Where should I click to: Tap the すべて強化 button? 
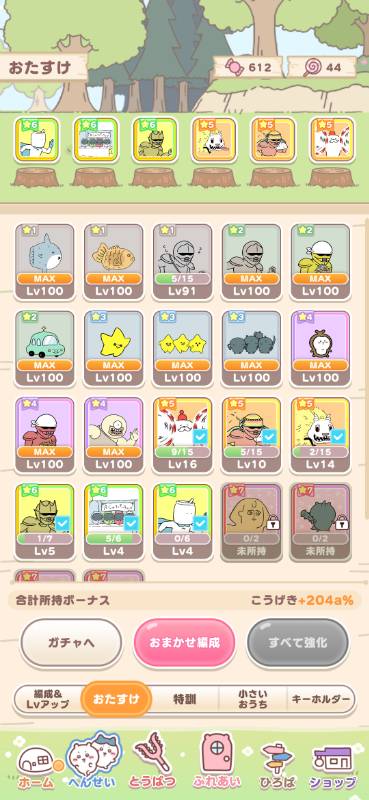(x=298, y=643)
